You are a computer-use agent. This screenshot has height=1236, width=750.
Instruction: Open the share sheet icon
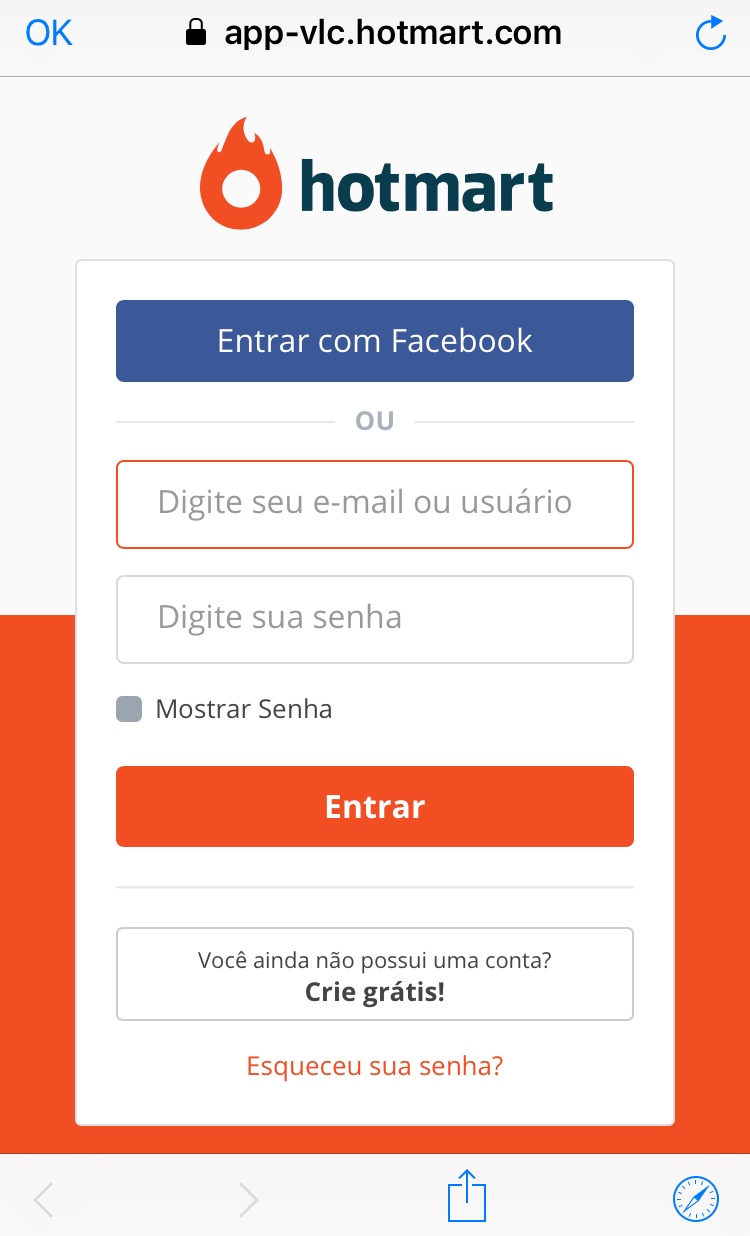(467, 1196)
